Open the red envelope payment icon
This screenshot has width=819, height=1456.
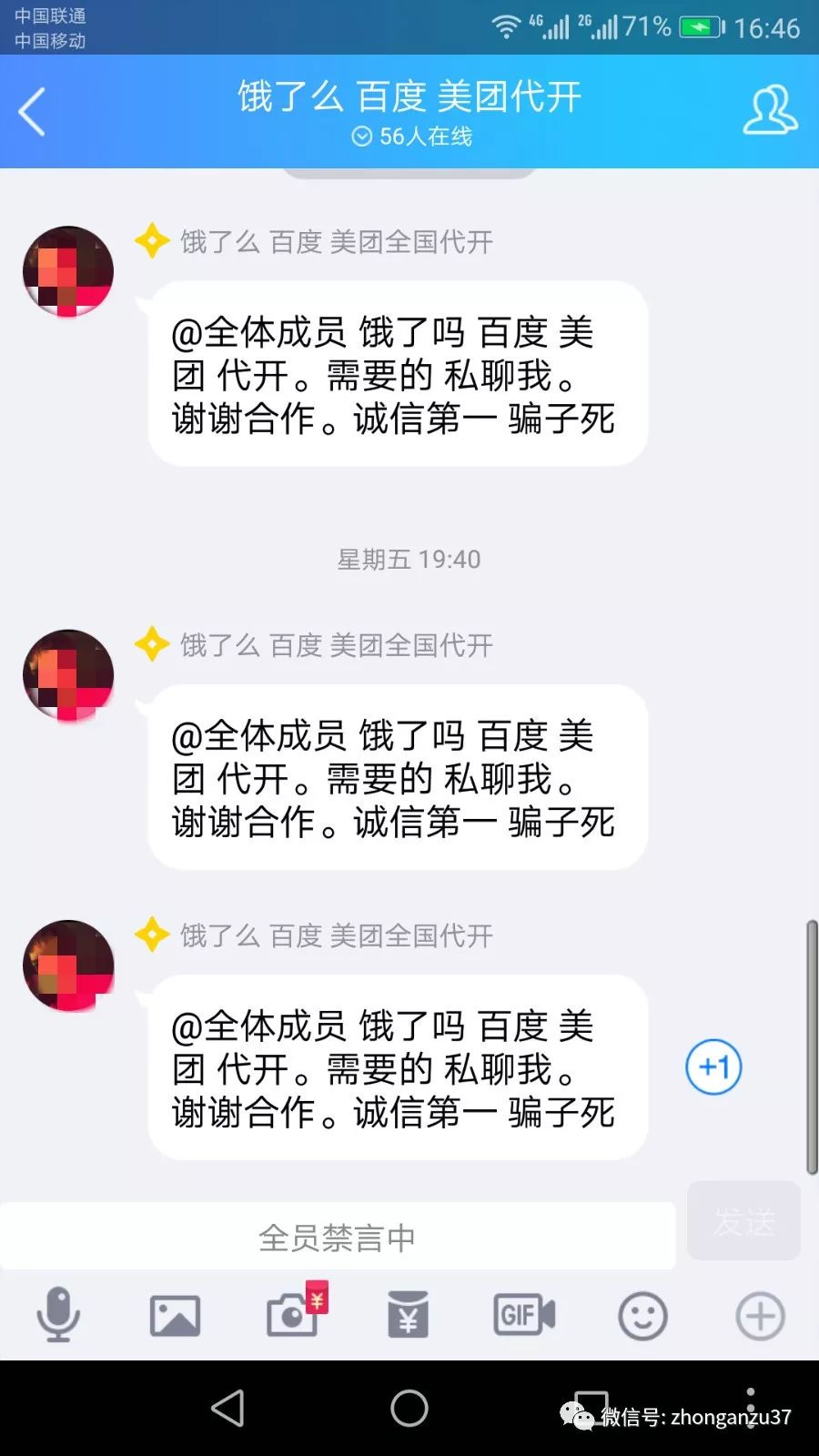click(408, 1315)
